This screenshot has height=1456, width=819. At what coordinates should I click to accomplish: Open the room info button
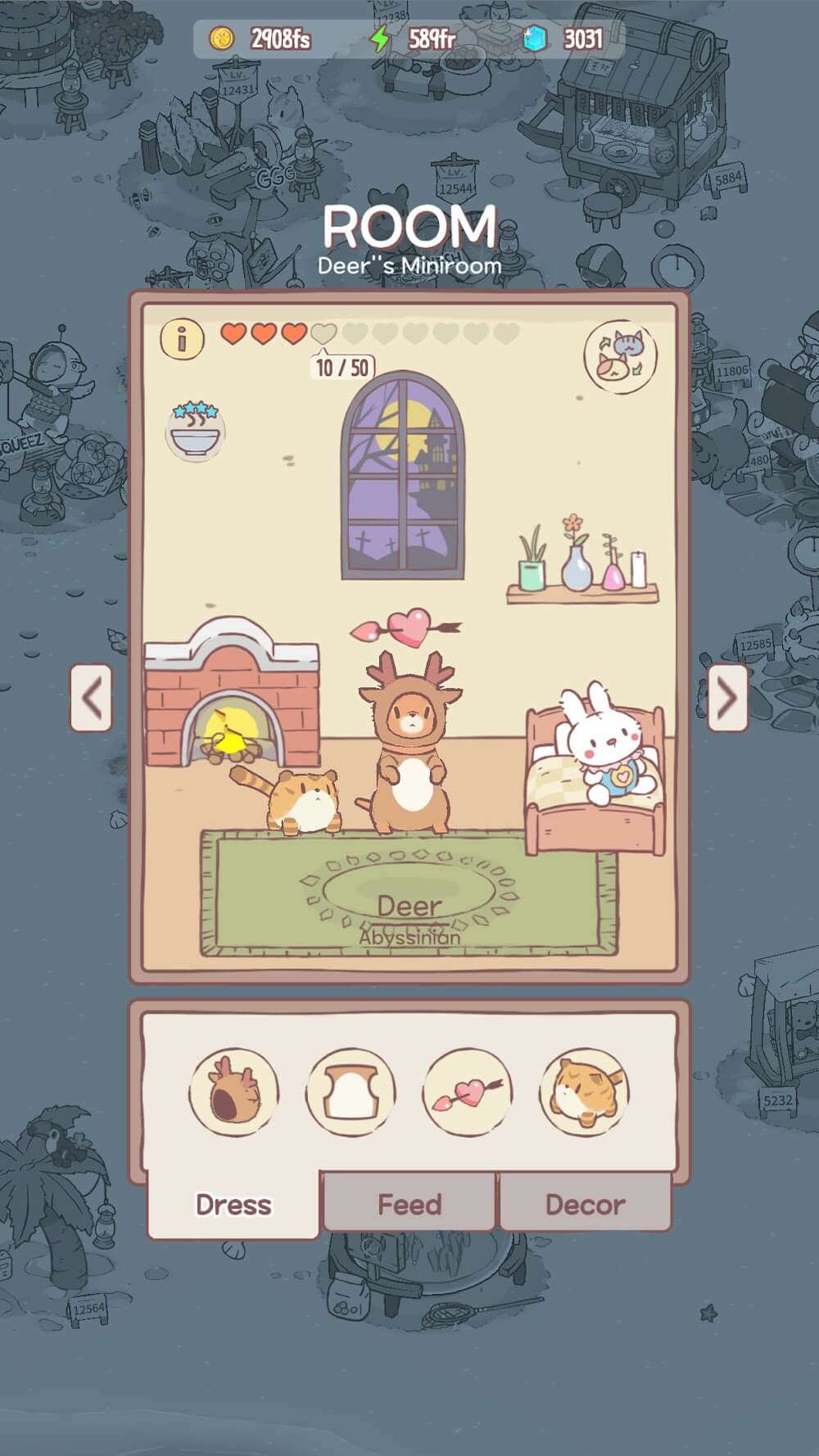coord(182,337)
